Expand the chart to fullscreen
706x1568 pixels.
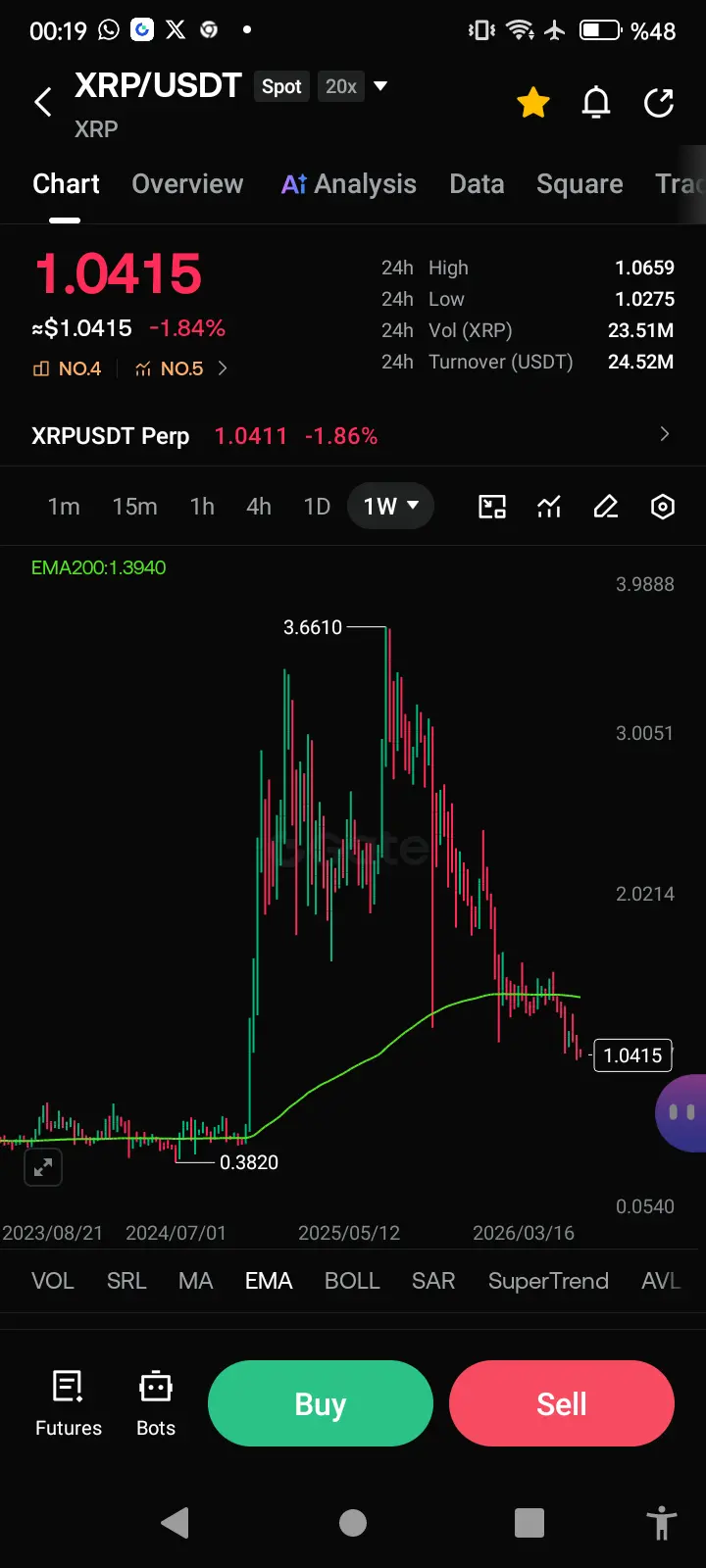[43, 1167]
